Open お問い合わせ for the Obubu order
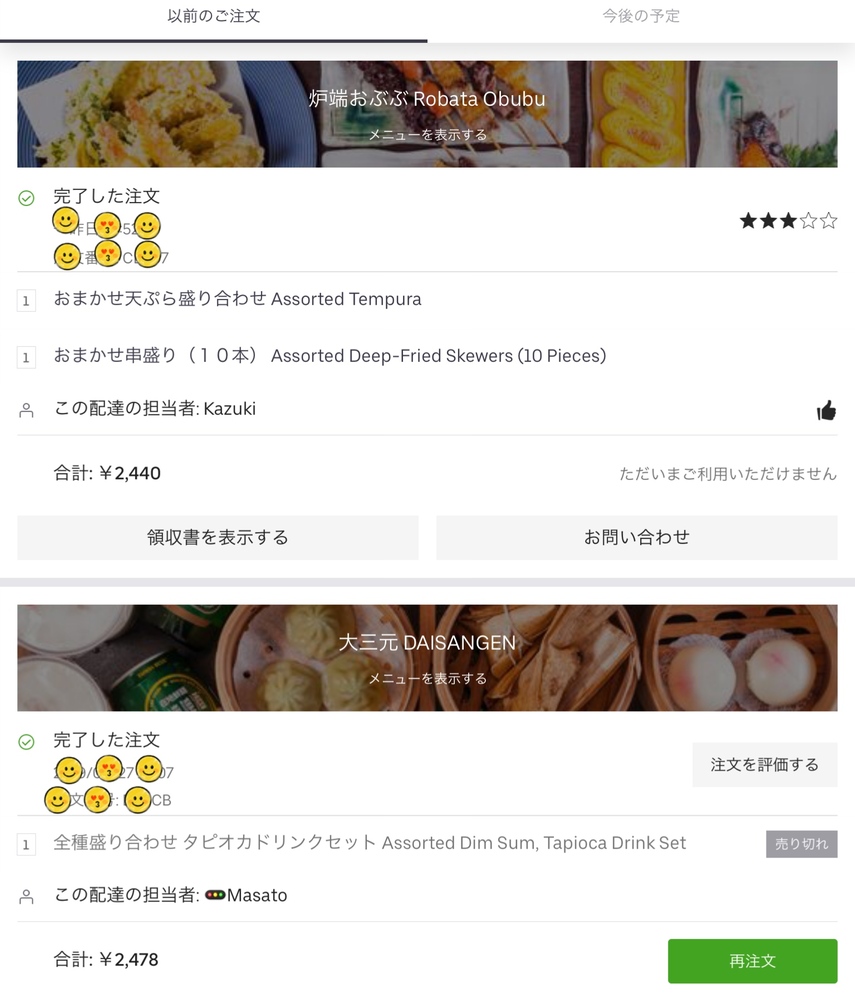Image resolution: width=855 pixels, height=999 pixels. [636, 538]
